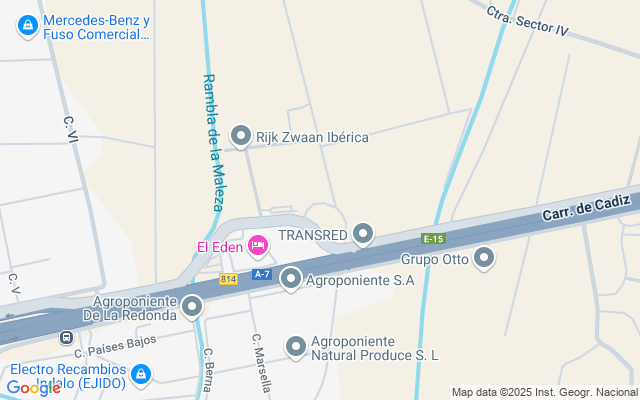The height and width of the screenshot is (400, 640).
Task: Open the TRANSRED place marker
Action: 363,234
